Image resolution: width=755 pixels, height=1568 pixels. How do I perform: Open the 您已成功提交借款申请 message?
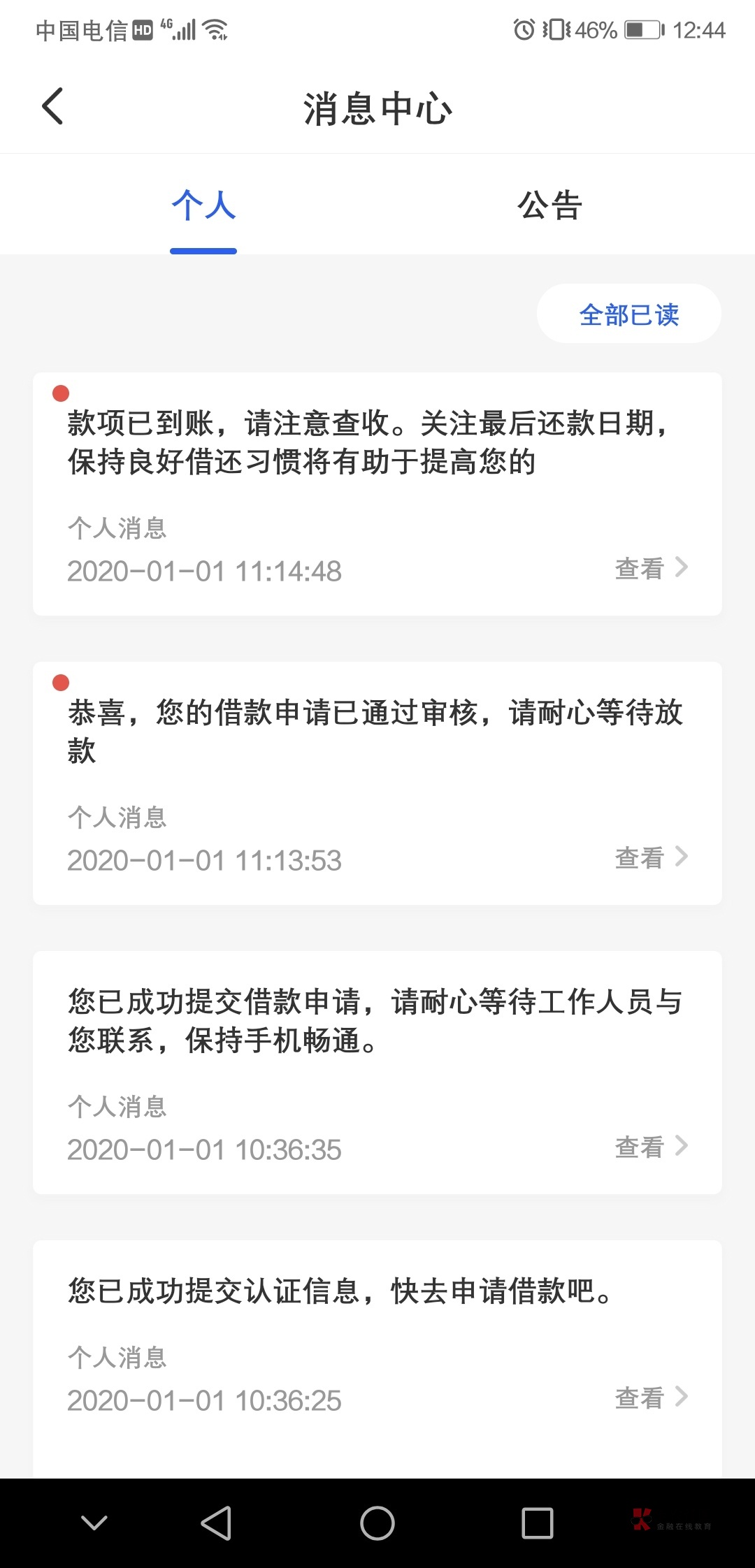click(377, 1073)
